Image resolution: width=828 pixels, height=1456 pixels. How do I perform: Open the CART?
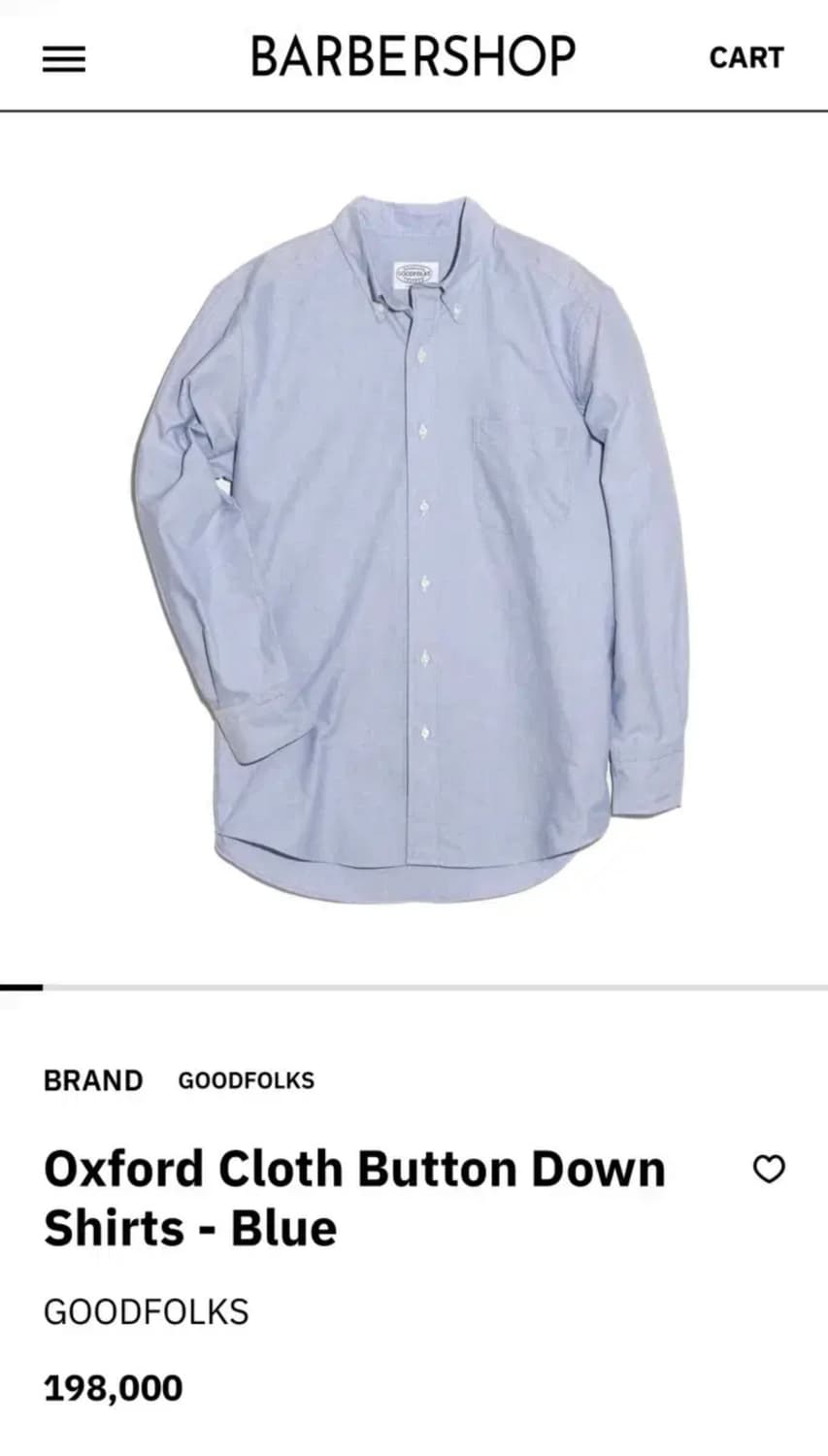[745, 58]
